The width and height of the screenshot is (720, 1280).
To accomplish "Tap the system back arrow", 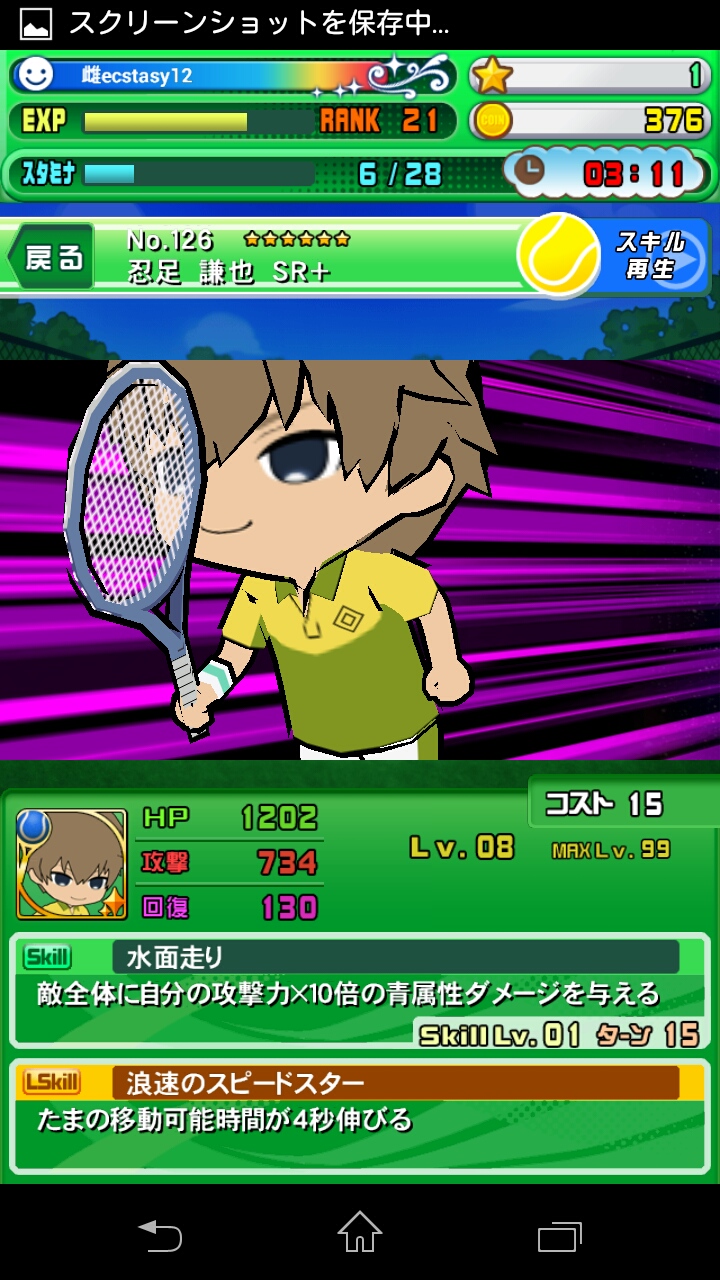I will pos(160,1235).
